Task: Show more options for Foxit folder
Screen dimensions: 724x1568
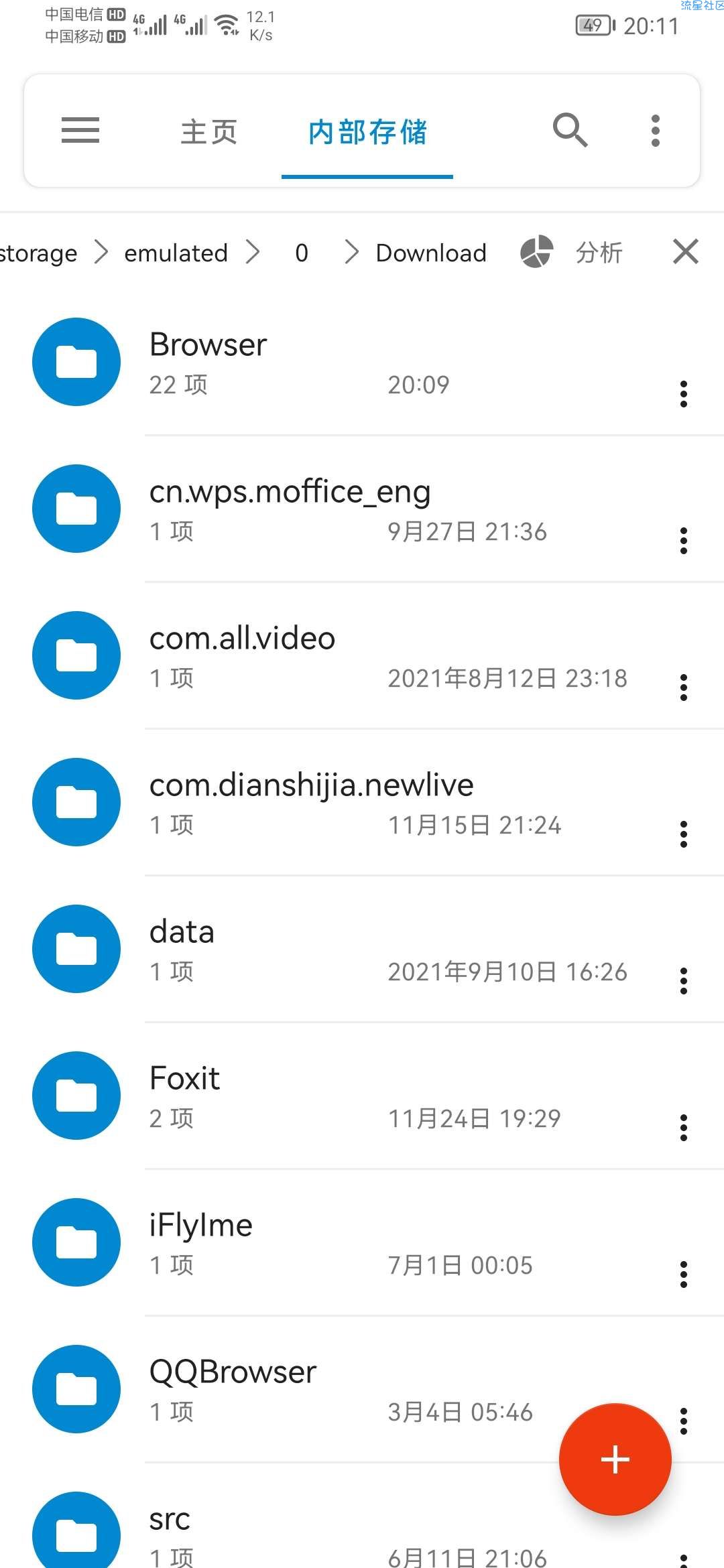Action: pyautogui.click(x=684, y=1128)
